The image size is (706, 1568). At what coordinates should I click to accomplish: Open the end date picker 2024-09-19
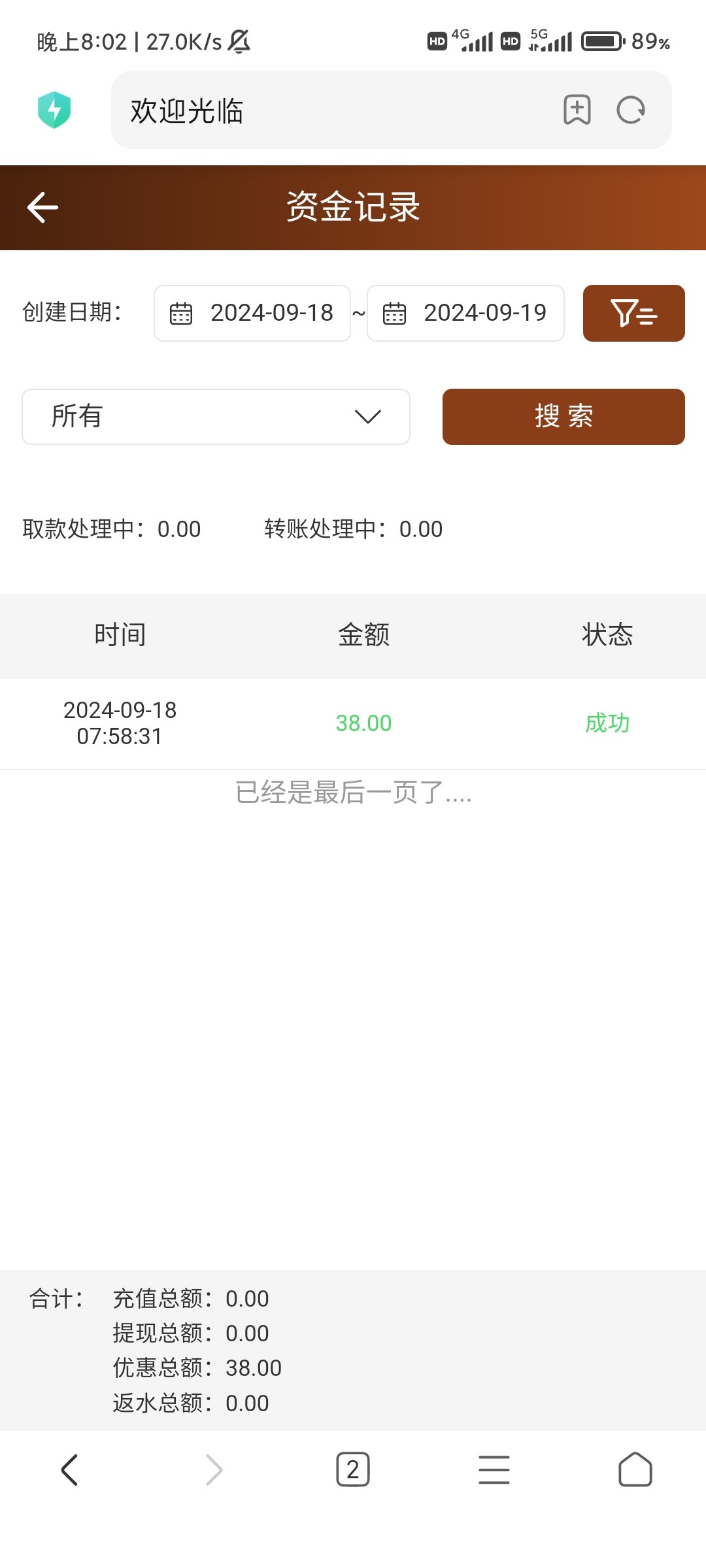(465, 313)
